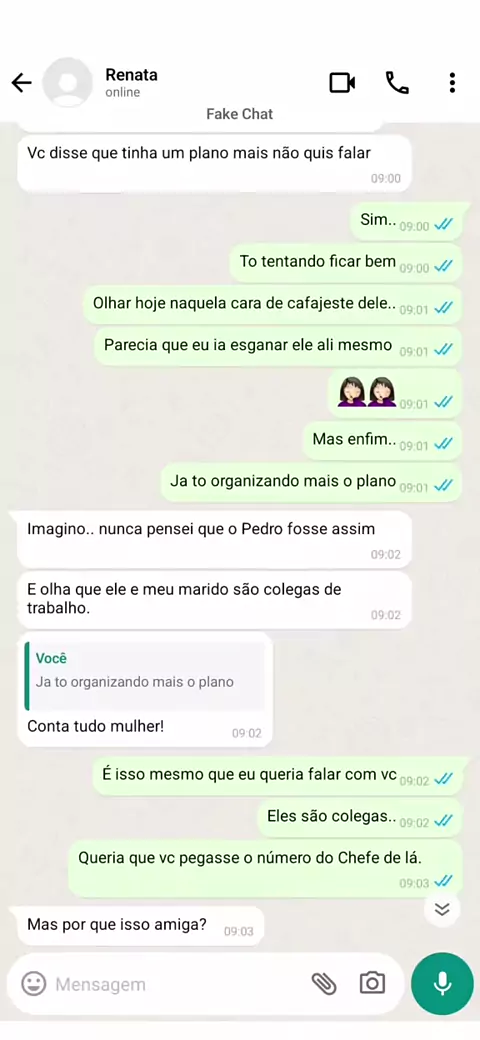Open the emoji picker
Viewport: 480px width, 1040px height.
tap(34, 984)
